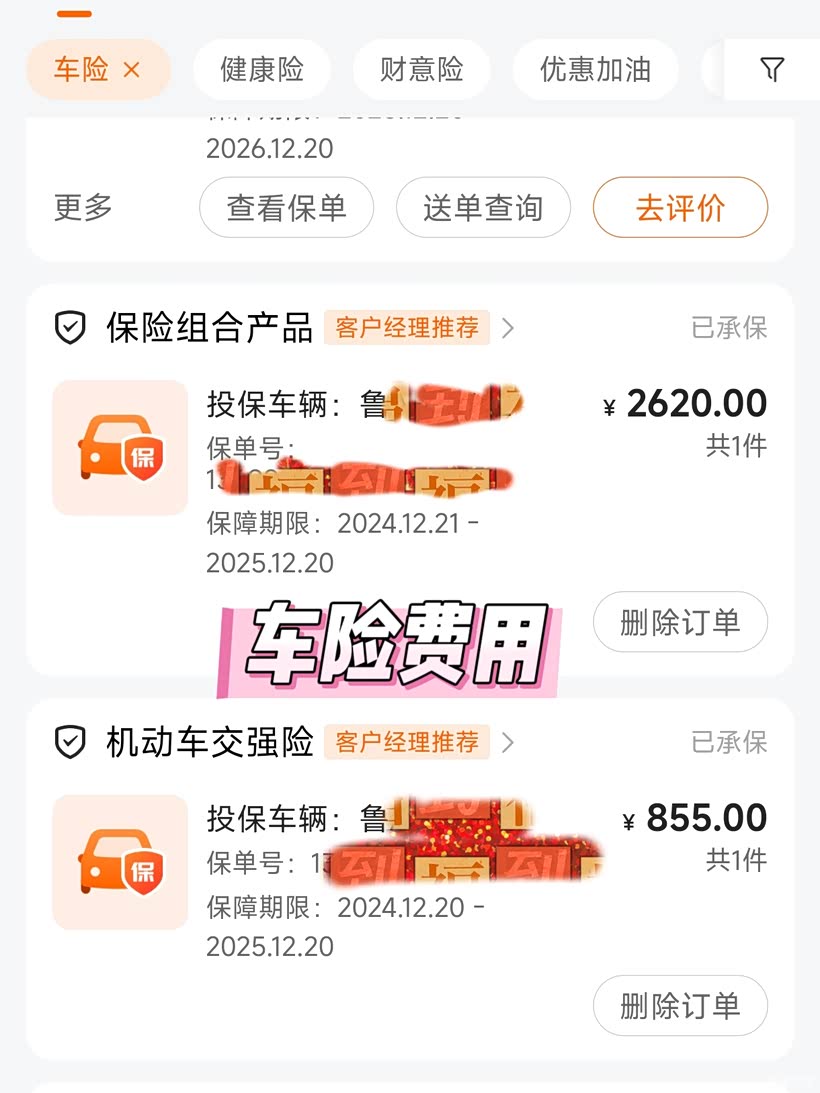The width and height of the screenshot is (820, 1093).
Task: Remove the 车险 filter chip
Action: pyautogui.click(x=131, y=70)
